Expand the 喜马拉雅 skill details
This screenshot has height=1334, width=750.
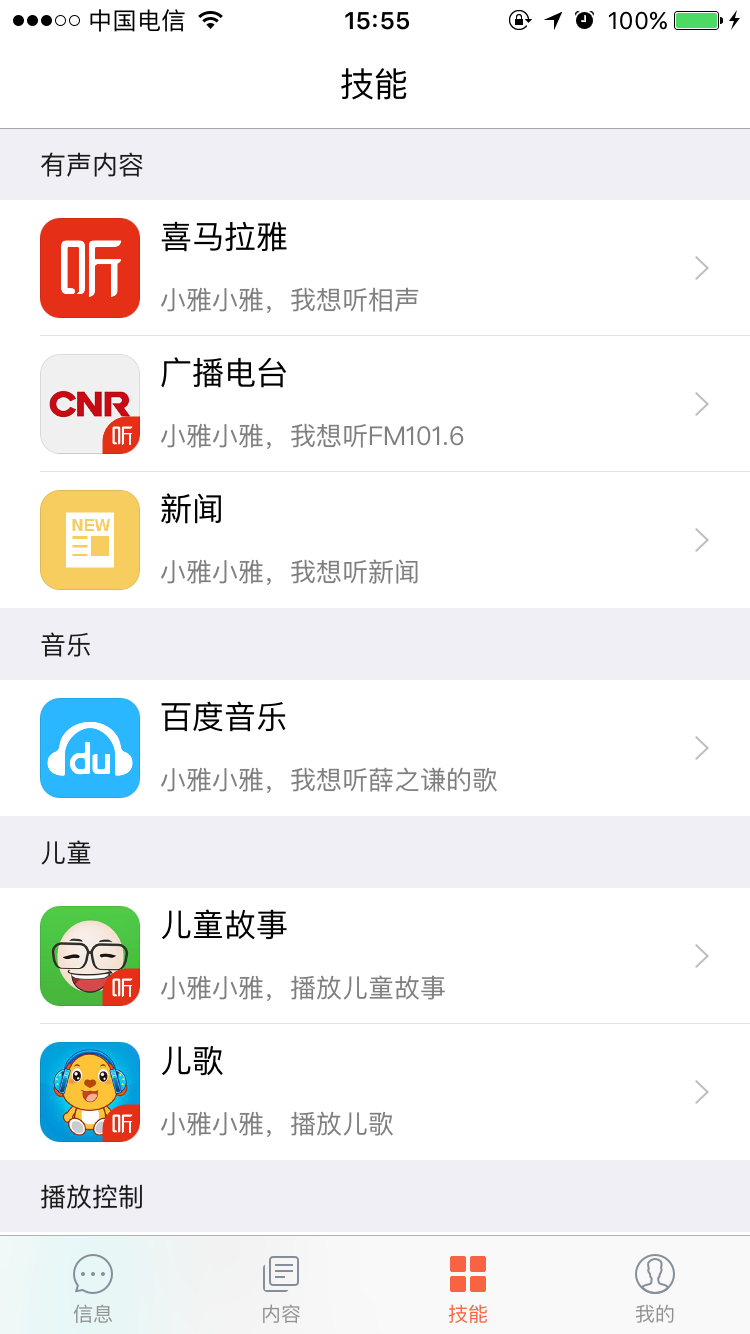point(700,268)
